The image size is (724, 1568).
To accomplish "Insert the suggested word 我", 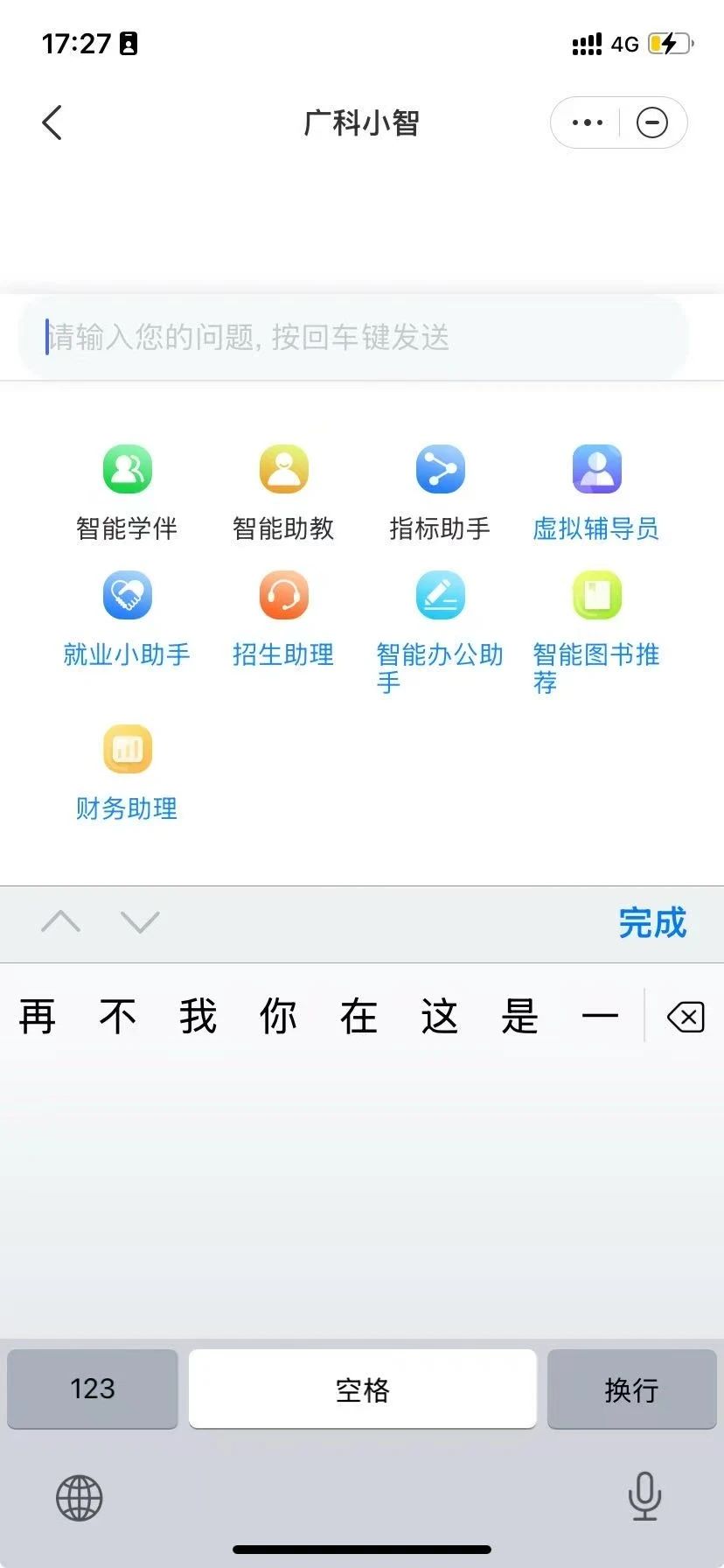I will pyautogui.click(x=198, y=1017).
